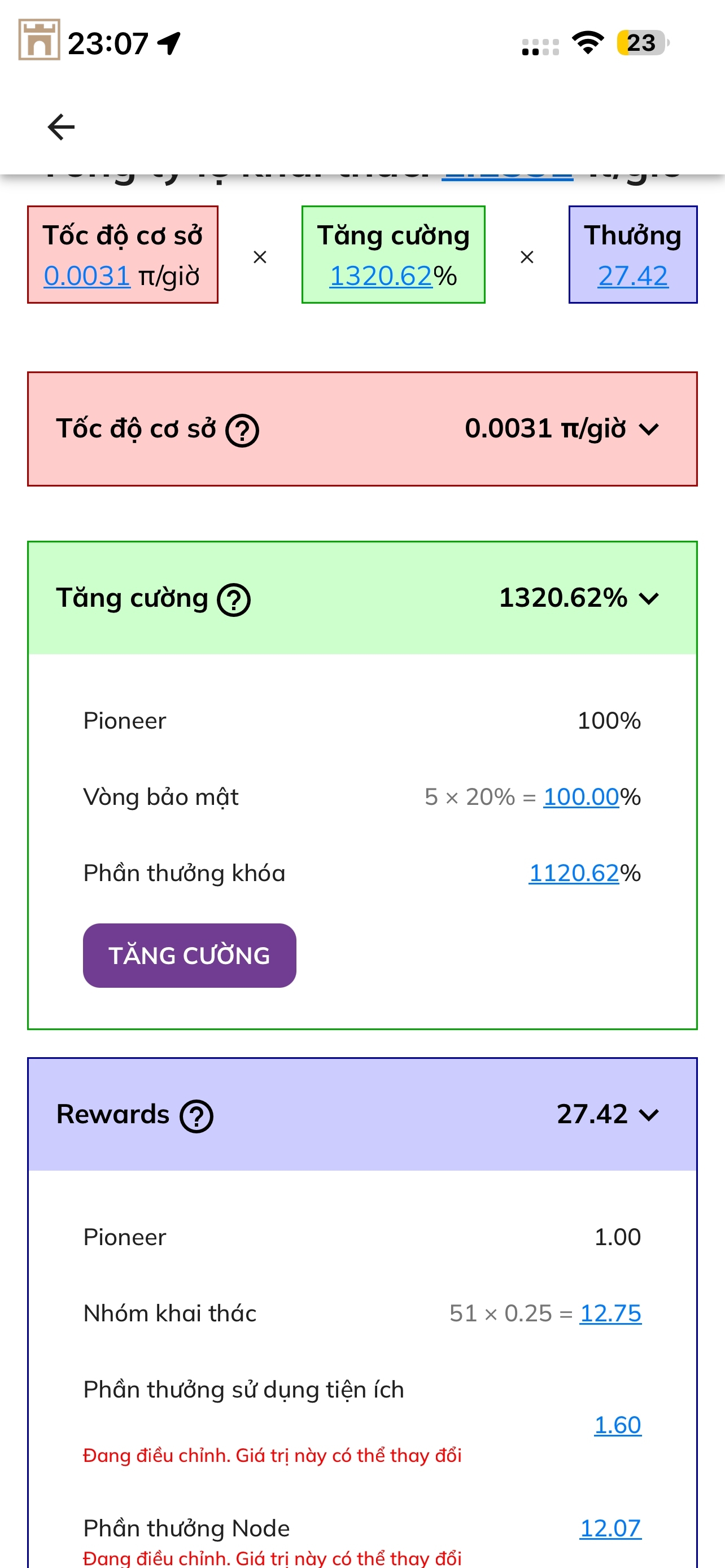
Task: Open the 100.00 security circle link
Action: point(580,797)
